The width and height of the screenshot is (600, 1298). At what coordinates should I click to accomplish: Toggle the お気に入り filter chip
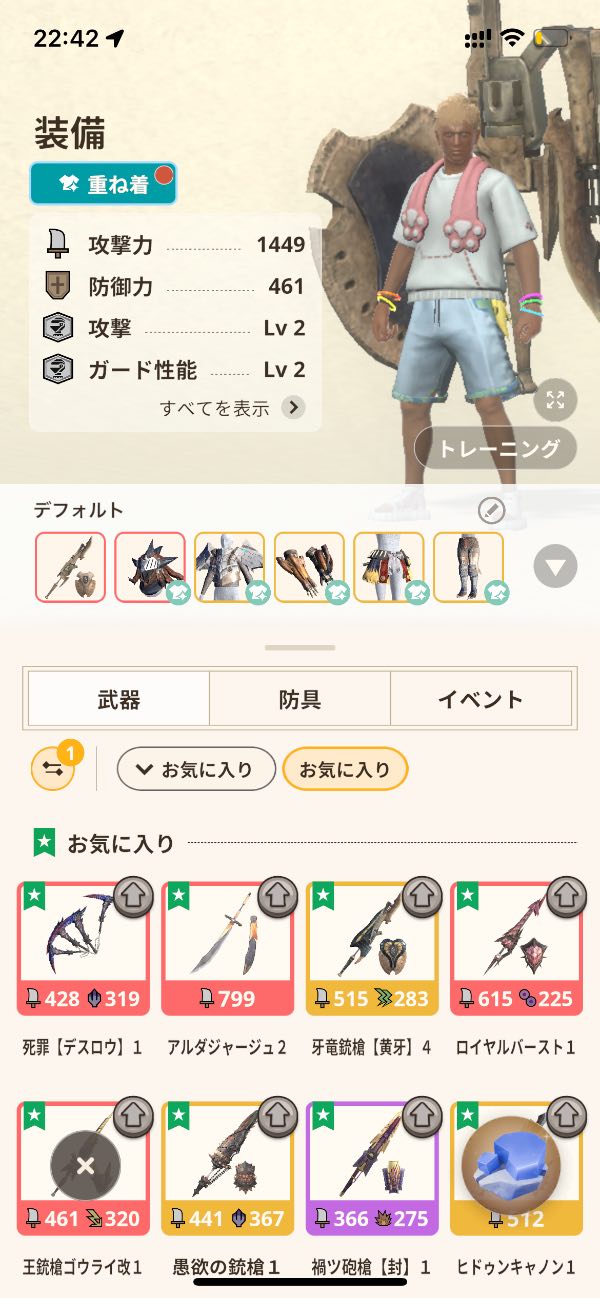coord(345,769)
